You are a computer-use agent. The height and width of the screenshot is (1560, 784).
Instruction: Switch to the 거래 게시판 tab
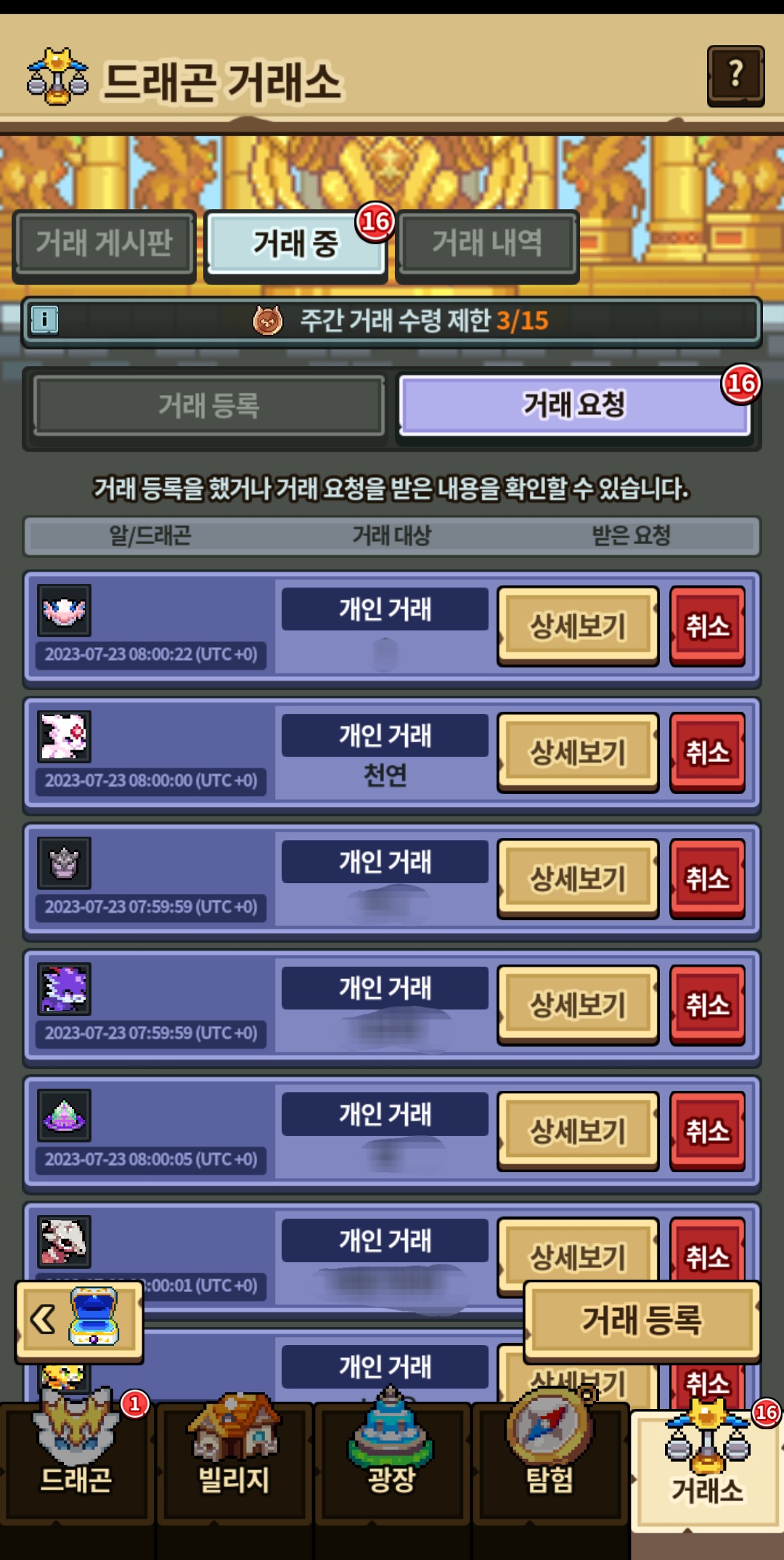tap(105, 243)
